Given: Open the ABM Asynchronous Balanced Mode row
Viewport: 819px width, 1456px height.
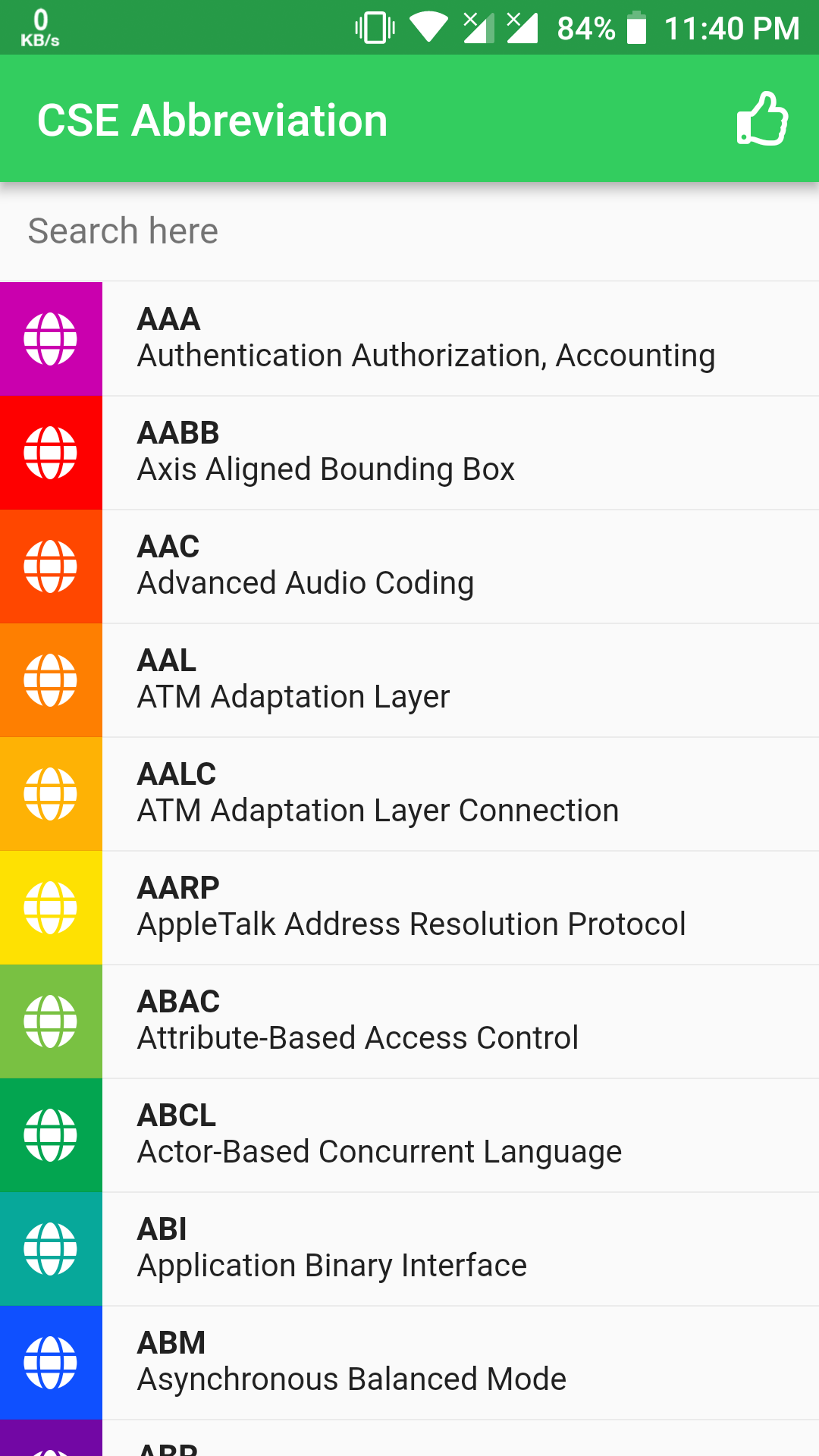Looking at the screenshot, I should [409, 1363].
